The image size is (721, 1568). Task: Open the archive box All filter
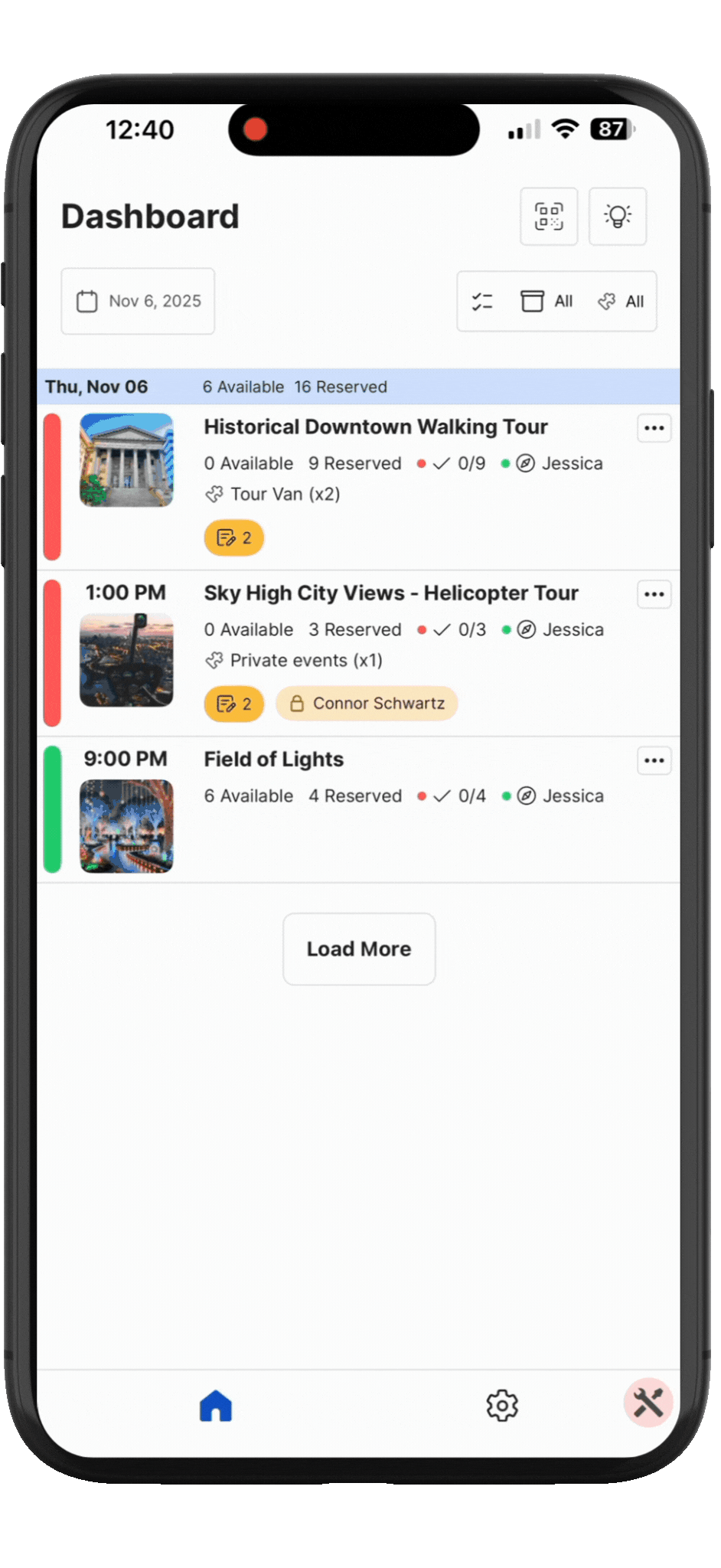point(546,302)
